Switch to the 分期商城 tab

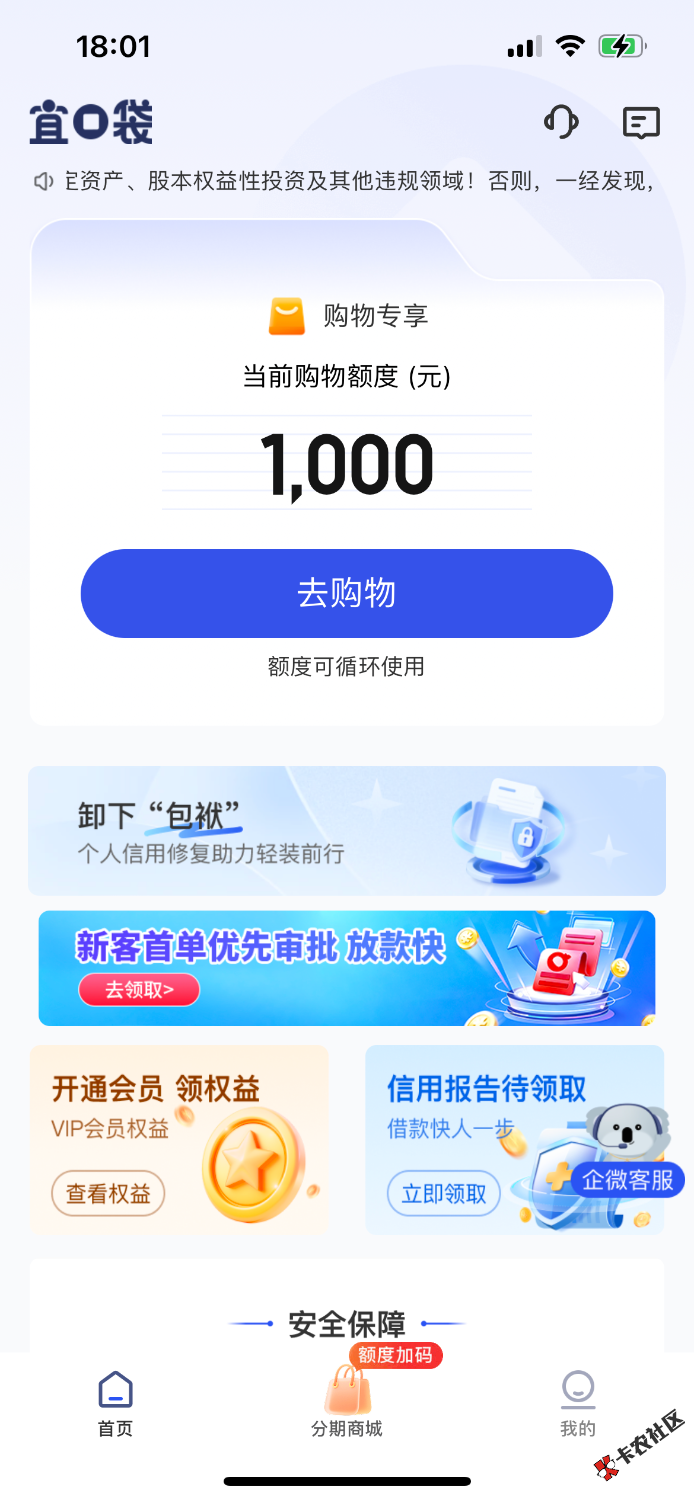[x=346, y=1402]
